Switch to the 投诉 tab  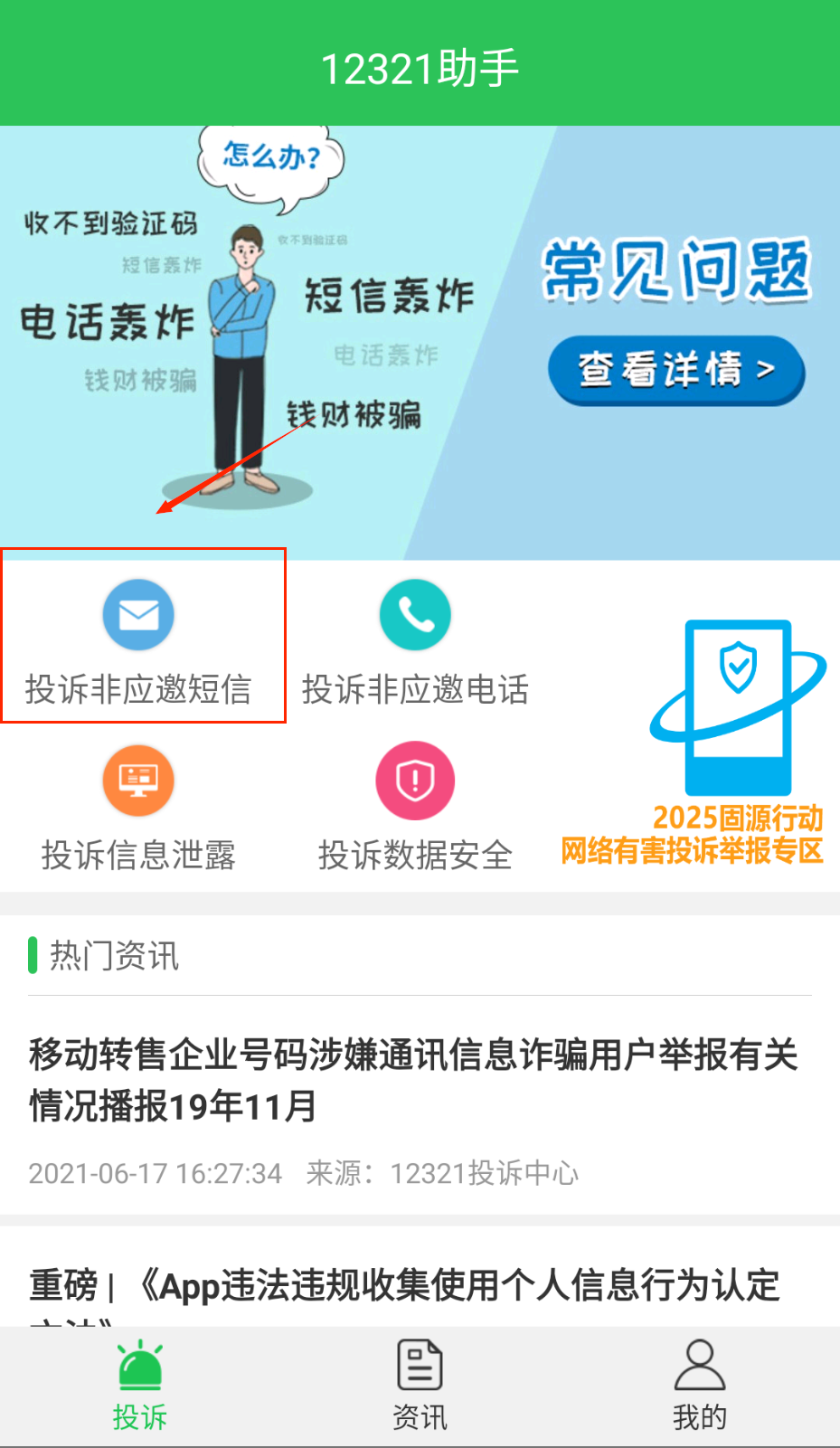coord(139,1386)
